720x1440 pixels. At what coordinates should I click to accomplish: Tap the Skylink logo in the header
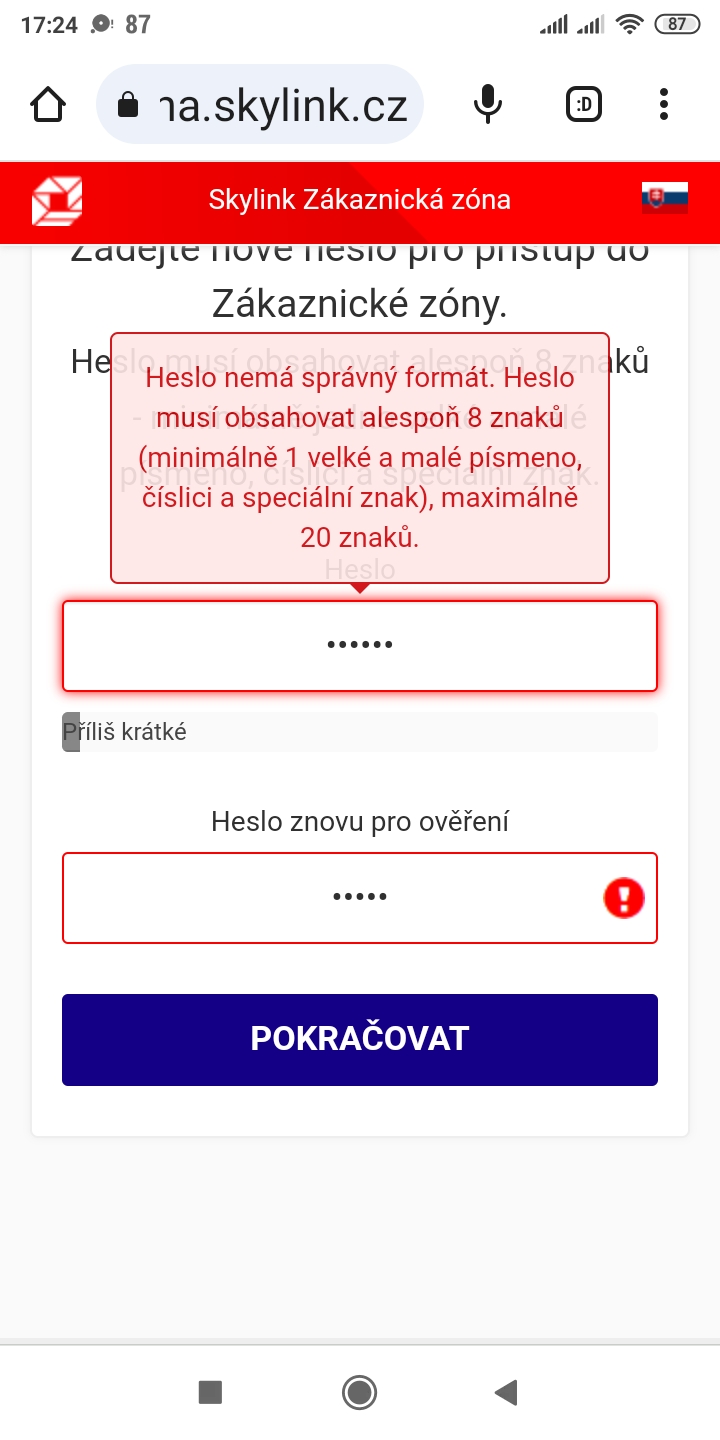(57, 200)
